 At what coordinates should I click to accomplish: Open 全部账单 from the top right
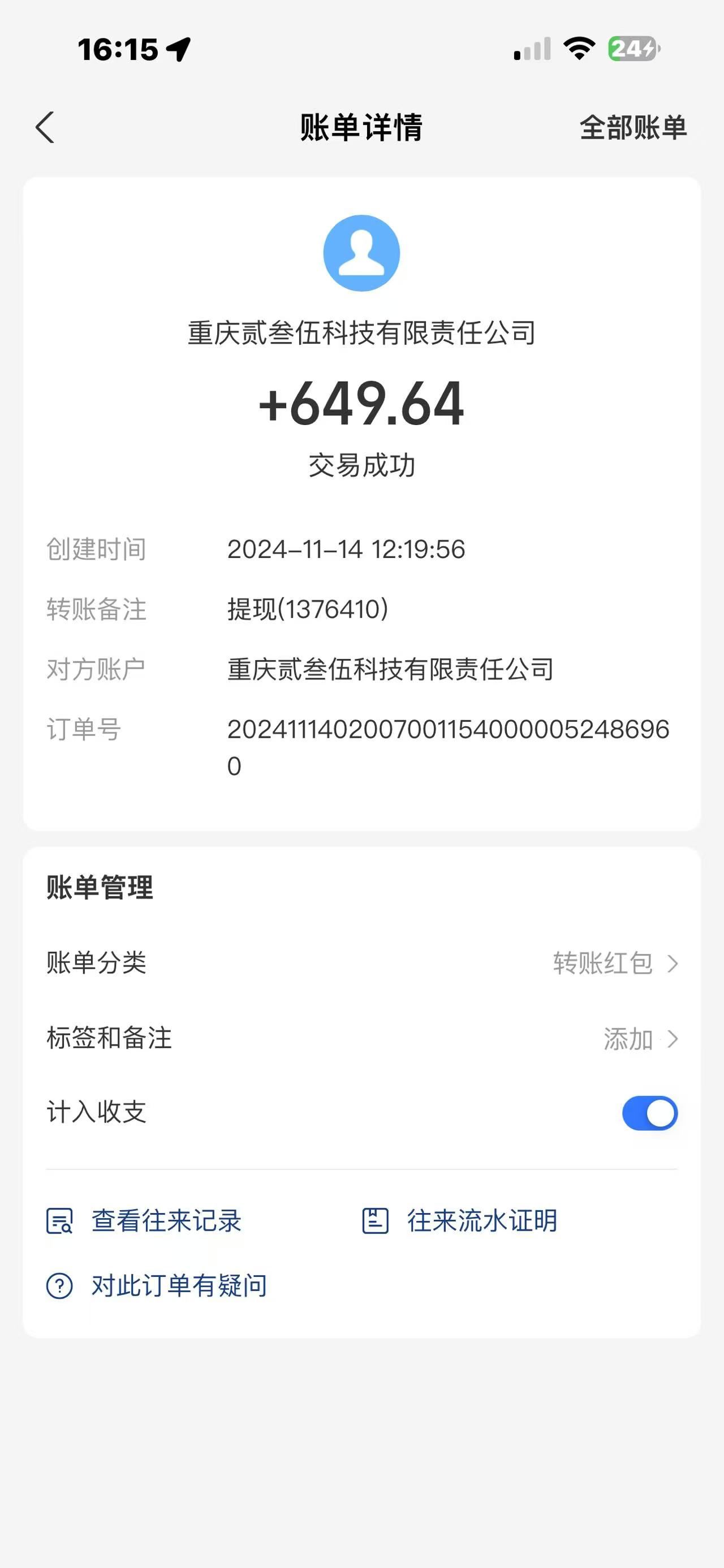click(633, 128)
